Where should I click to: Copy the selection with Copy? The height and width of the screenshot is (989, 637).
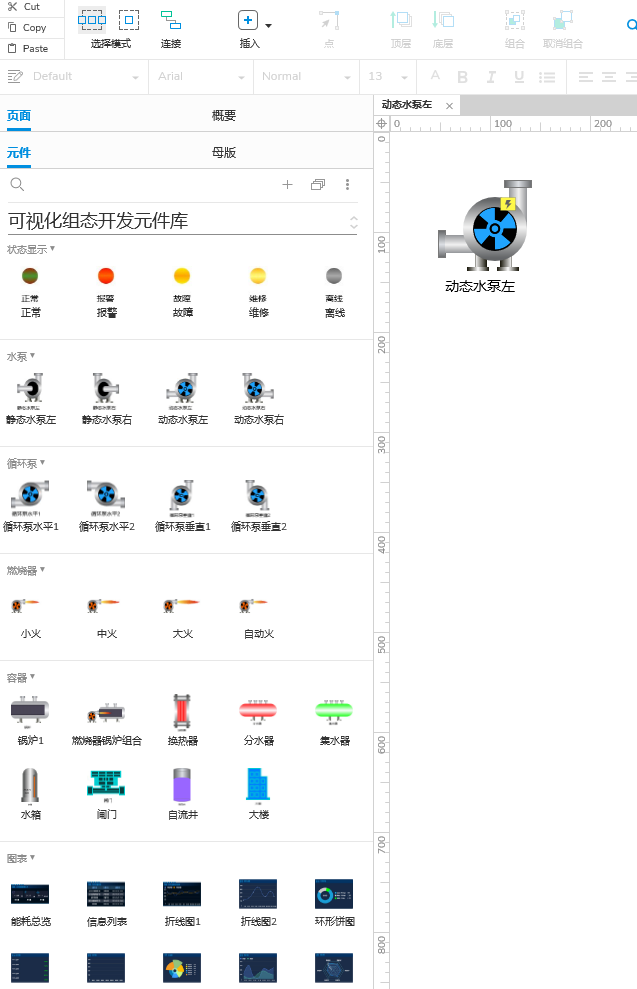[x=27, y=28]
